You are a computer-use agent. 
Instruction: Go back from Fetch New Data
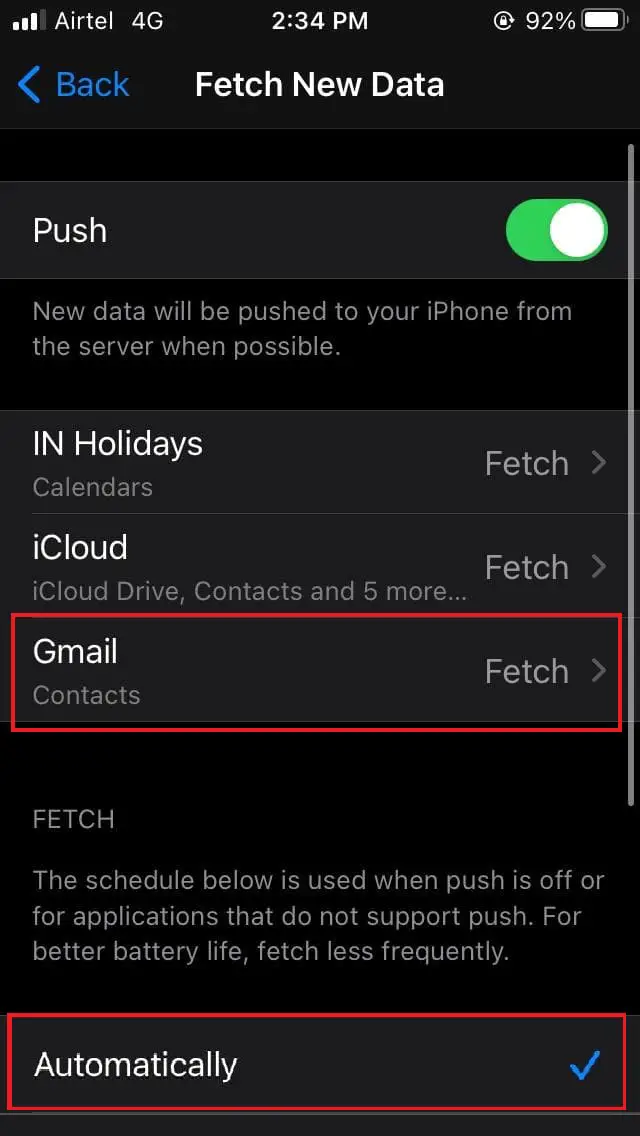point(72,85)
